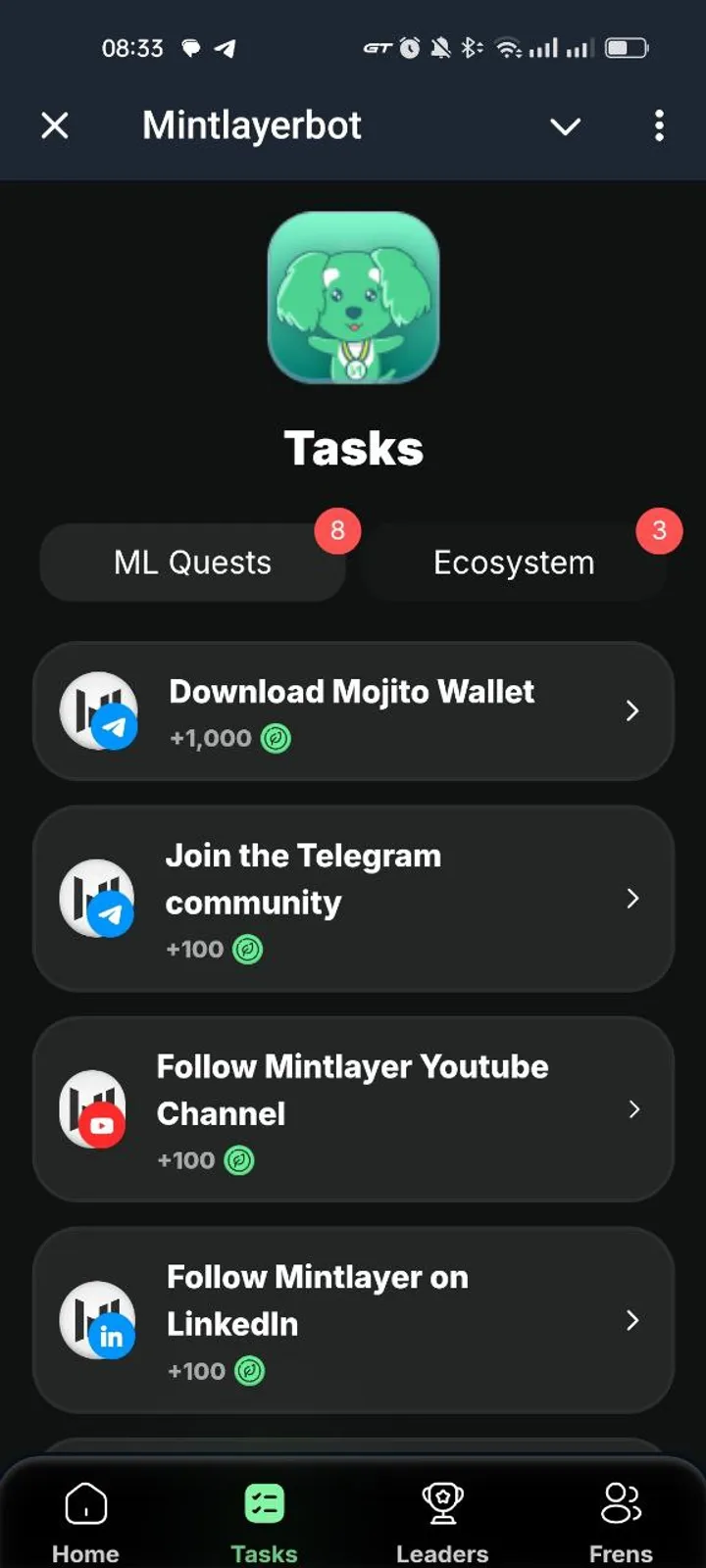Close the Mintlayerbot mini app with the X
This screenshot has height=1568, width=706.
coord(55,125)
